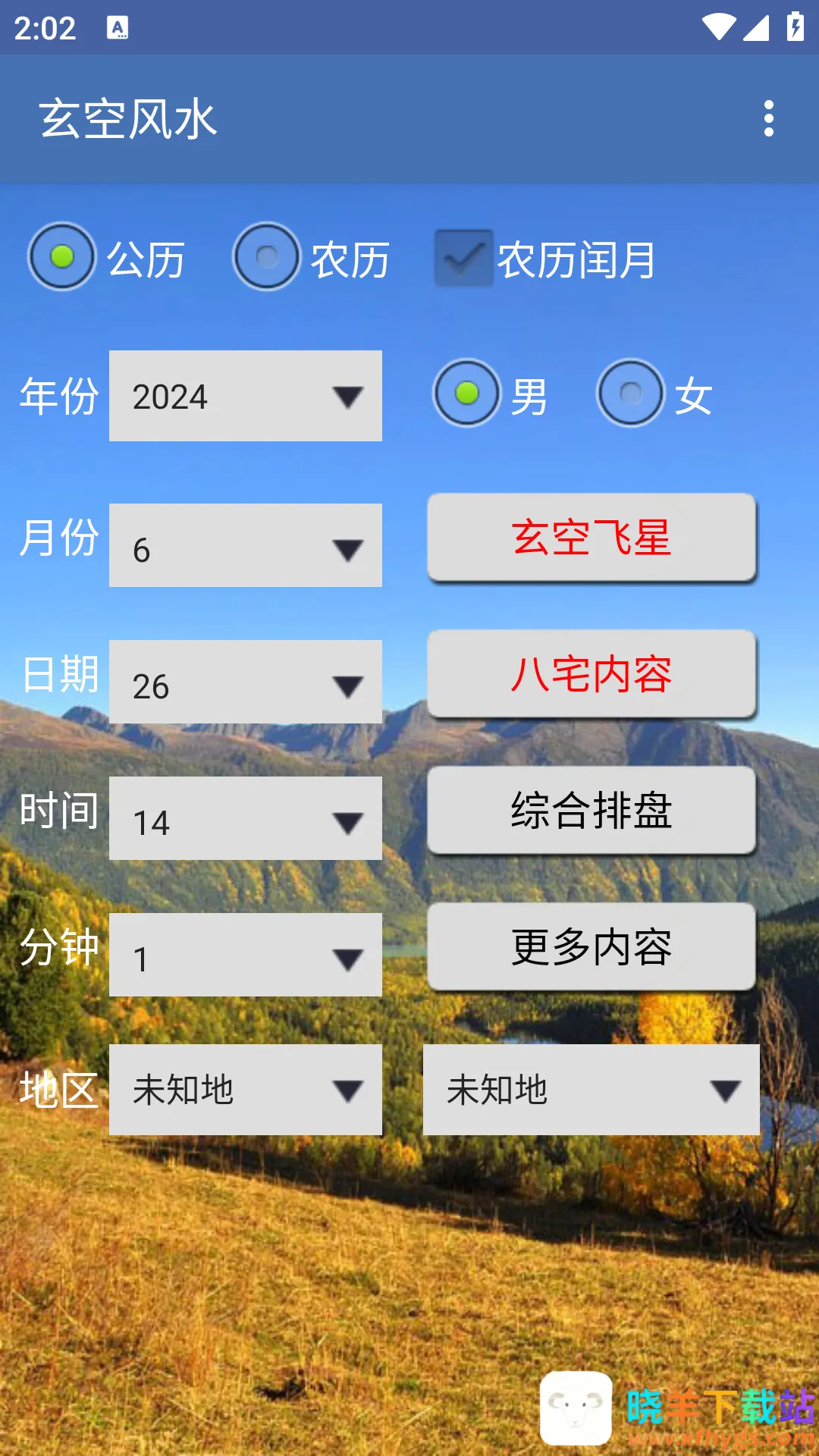Tap the 综合排盘 button
This screenshot has height=1456, width=819.
click(591, 811)
